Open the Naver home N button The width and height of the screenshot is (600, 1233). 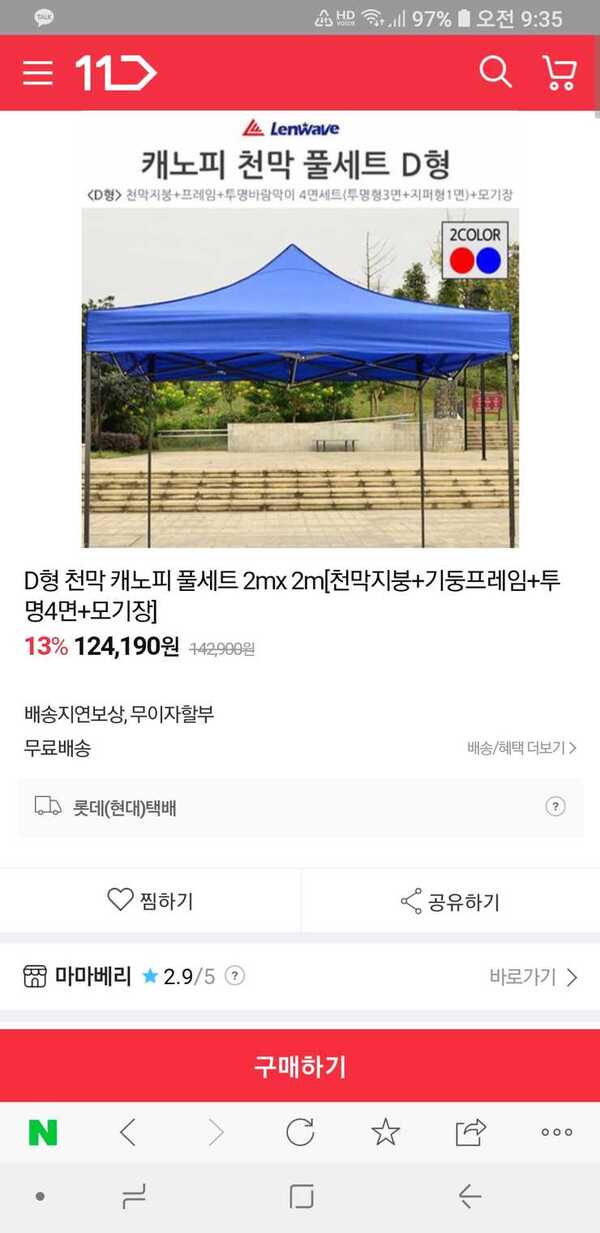(x=43, y=1132)
